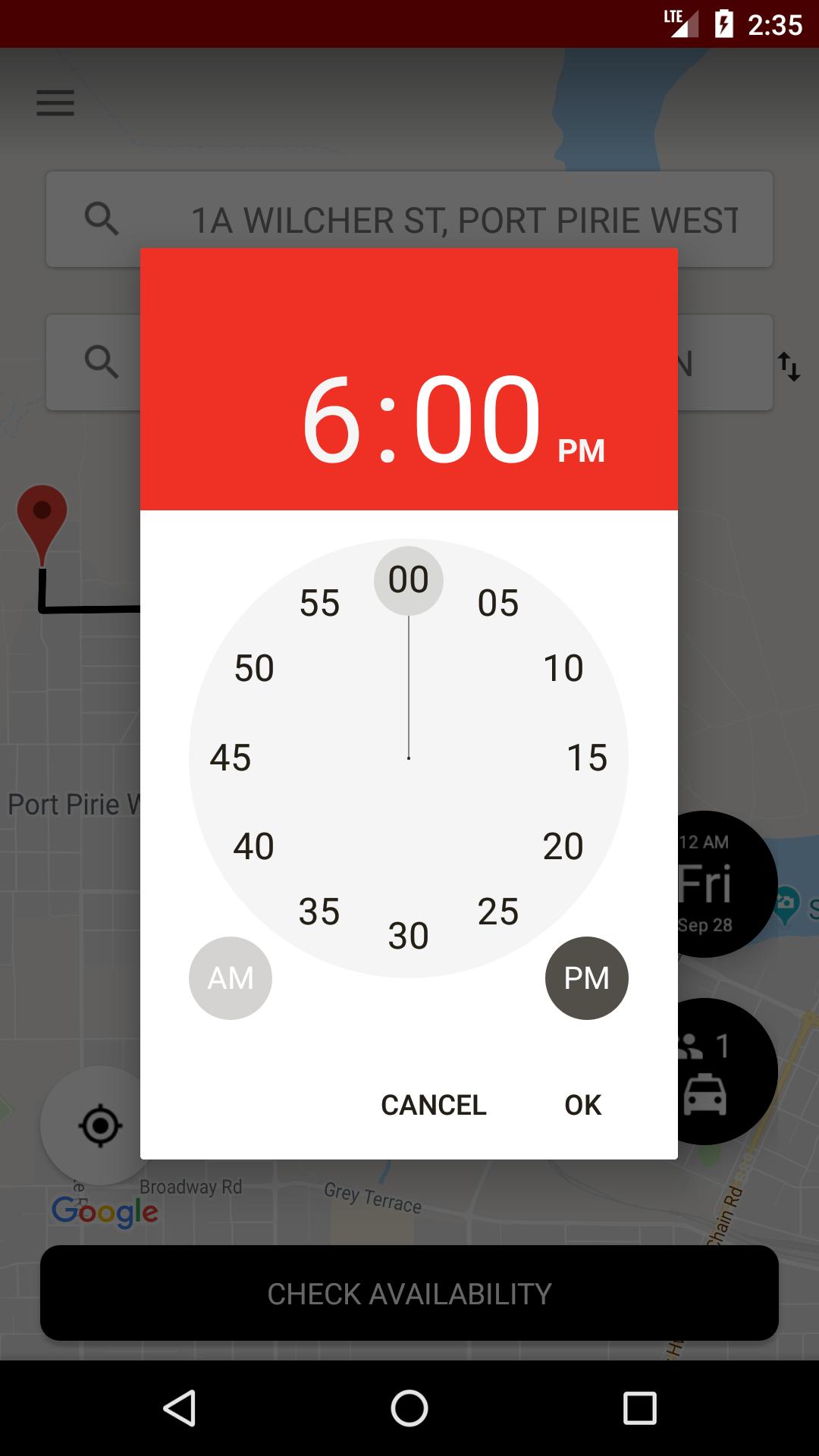819x1456 pixels.
Task: Go back with the system back button
Action: 180,1408
